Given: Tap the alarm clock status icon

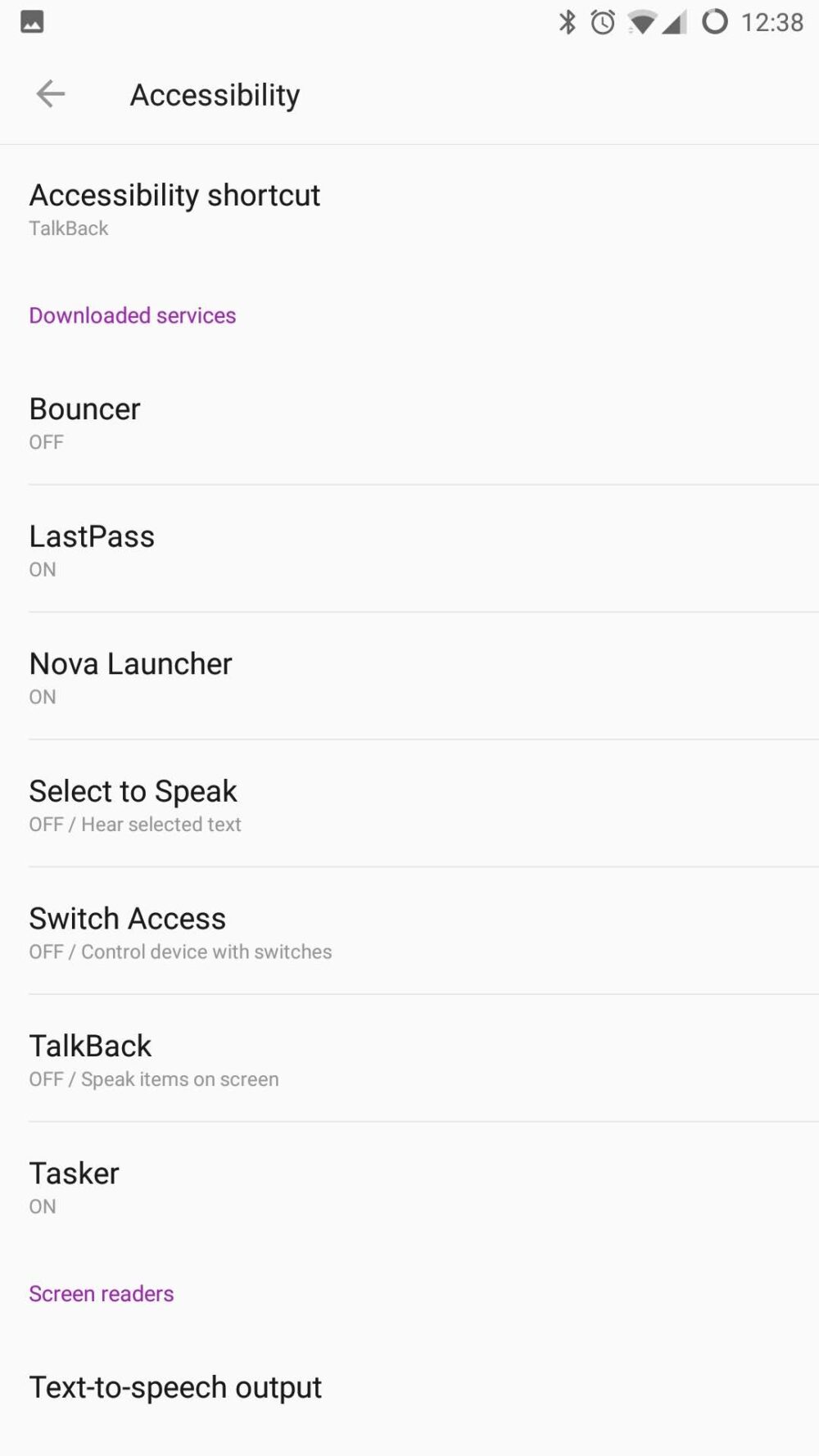Looking at the screenshot, I should (602, 22).
